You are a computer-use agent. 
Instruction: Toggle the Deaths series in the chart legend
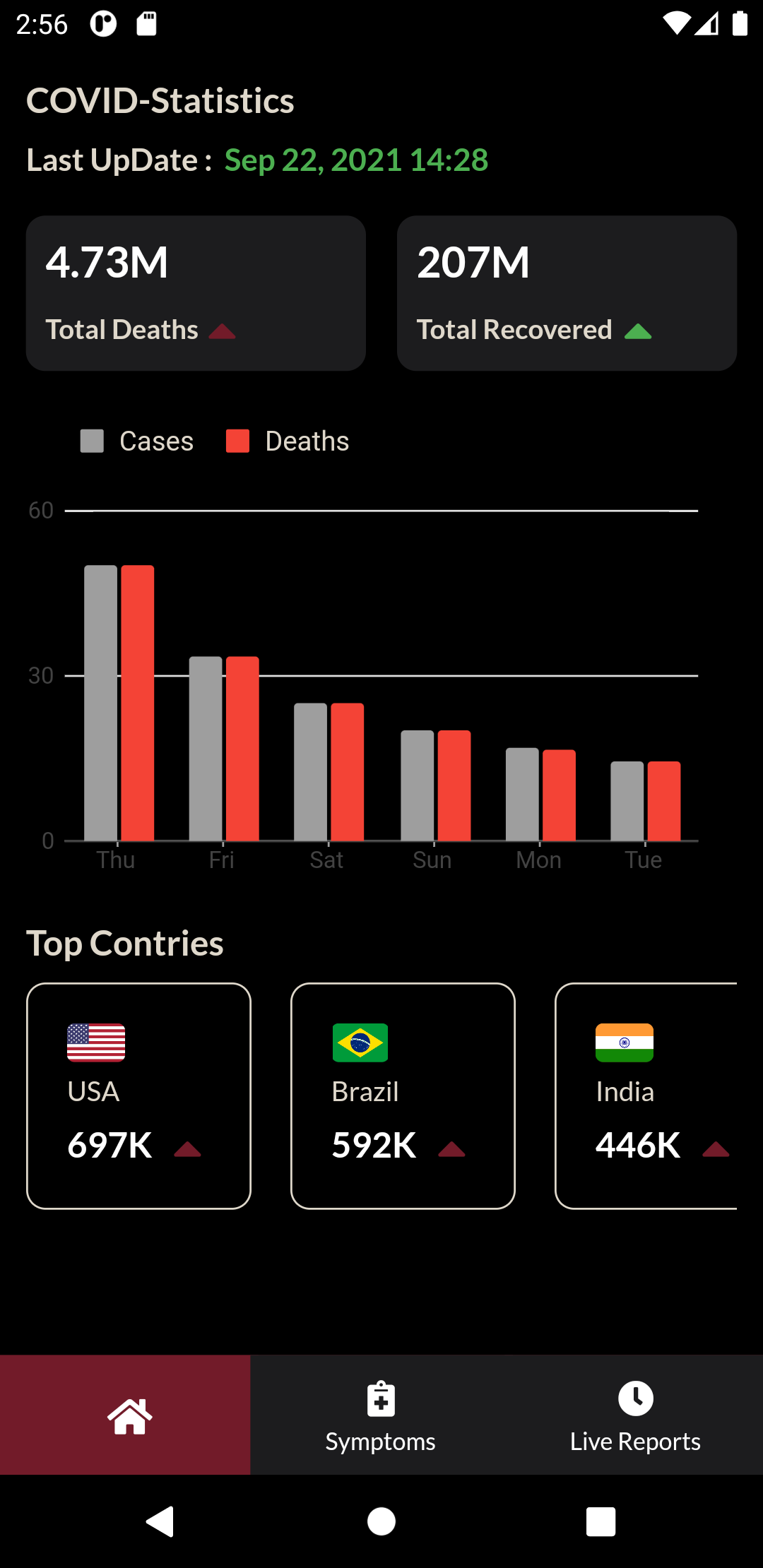tap(287, 440)
